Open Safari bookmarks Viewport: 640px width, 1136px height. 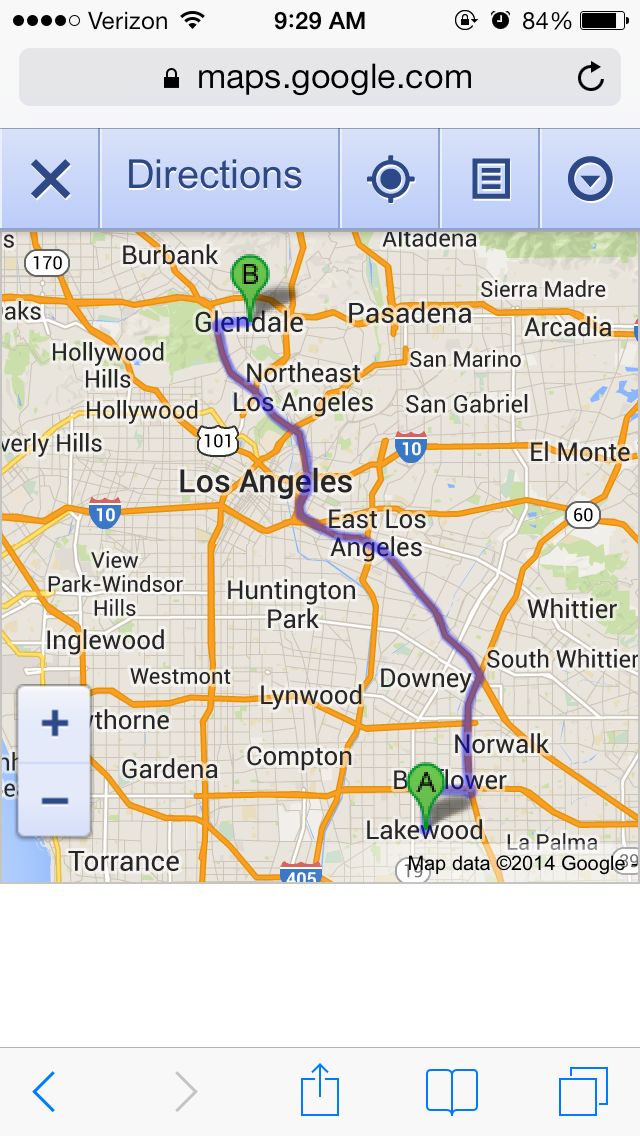click(x=452, y=1091)
